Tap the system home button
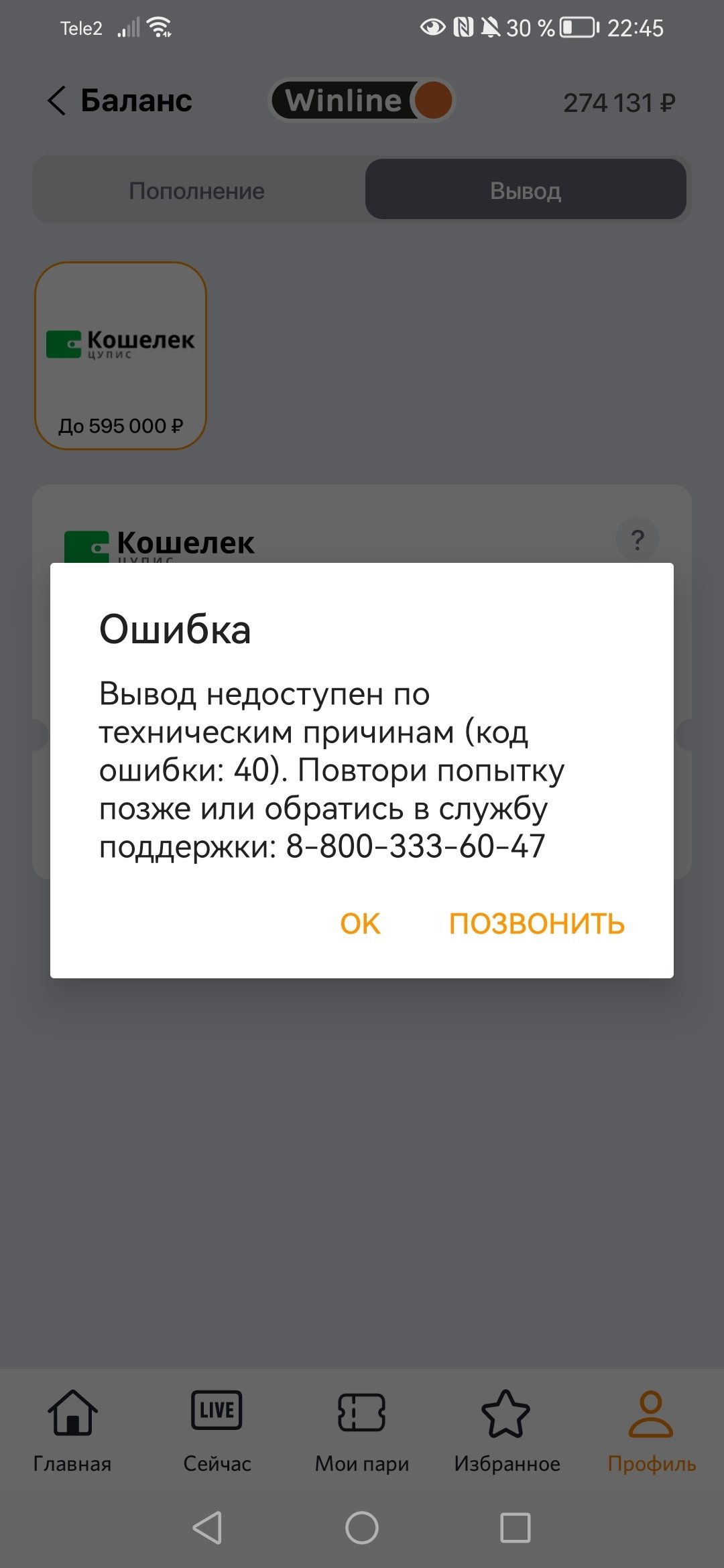Screen dimensions: 724x1568 point(362,1528)
